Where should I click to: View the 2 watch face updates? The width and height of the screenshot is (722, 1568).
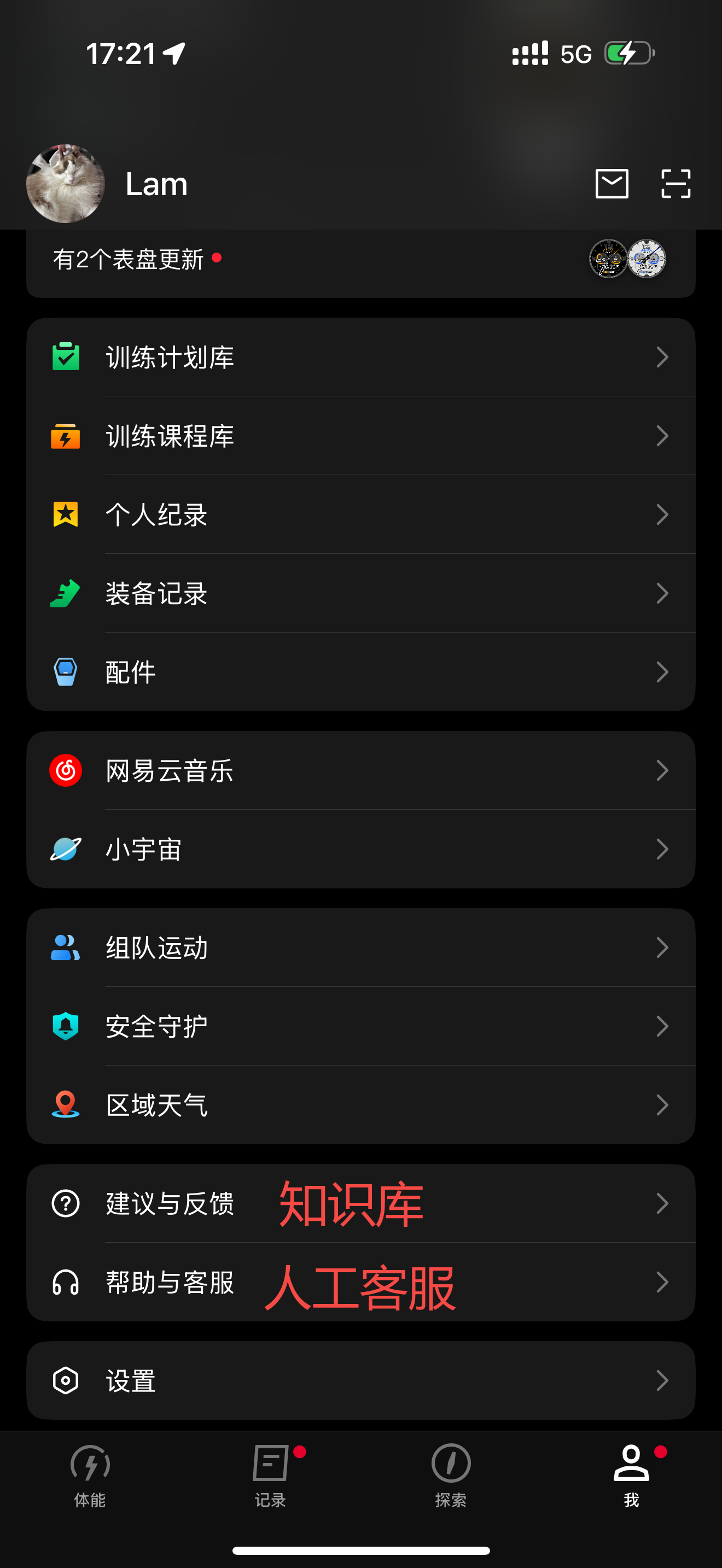coord(360,260)
